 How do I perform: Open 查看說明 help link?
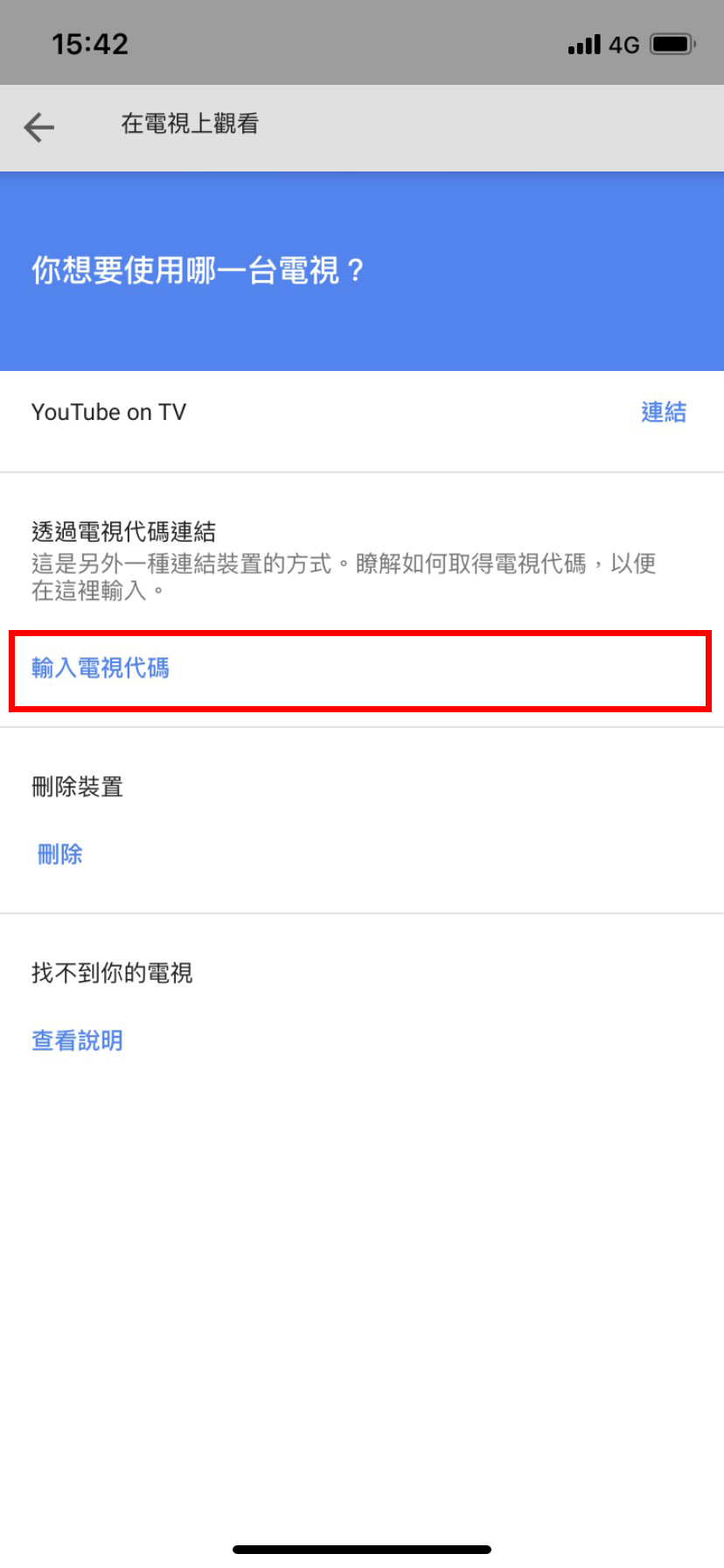pos(77,1040)
